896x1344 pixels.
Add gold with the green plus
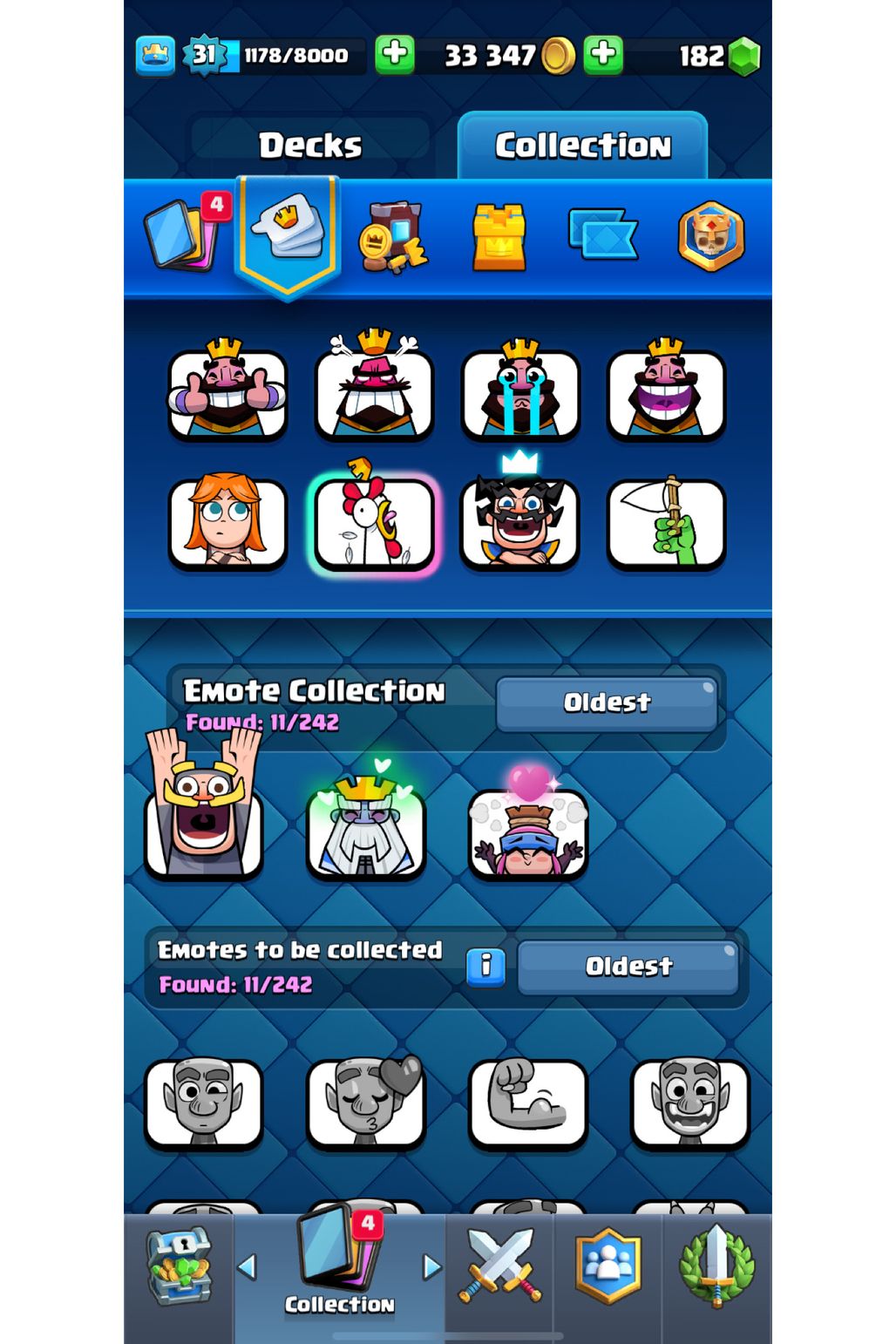click(395, 55)
